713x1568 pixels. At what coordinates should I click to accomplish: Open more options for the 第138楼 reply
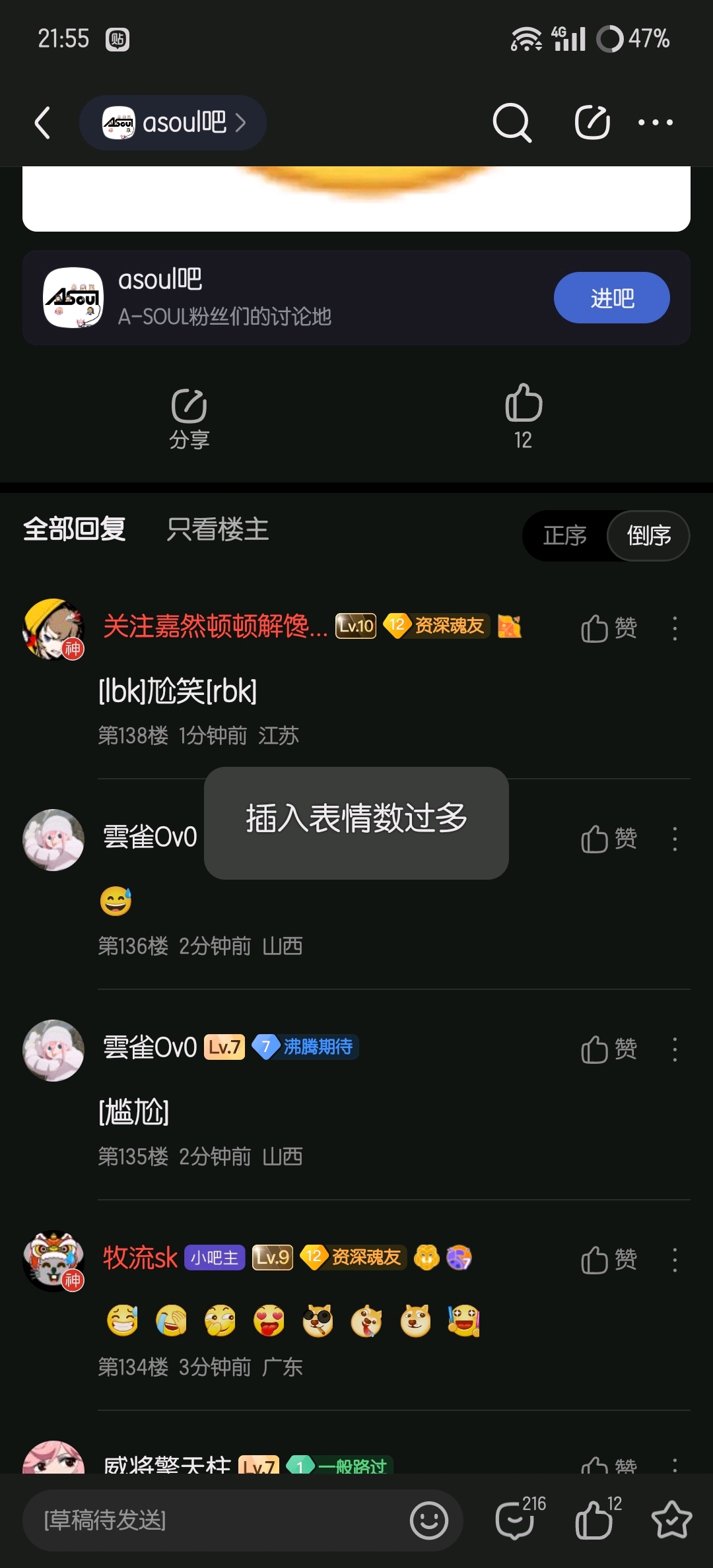click(x=675, y=628)
